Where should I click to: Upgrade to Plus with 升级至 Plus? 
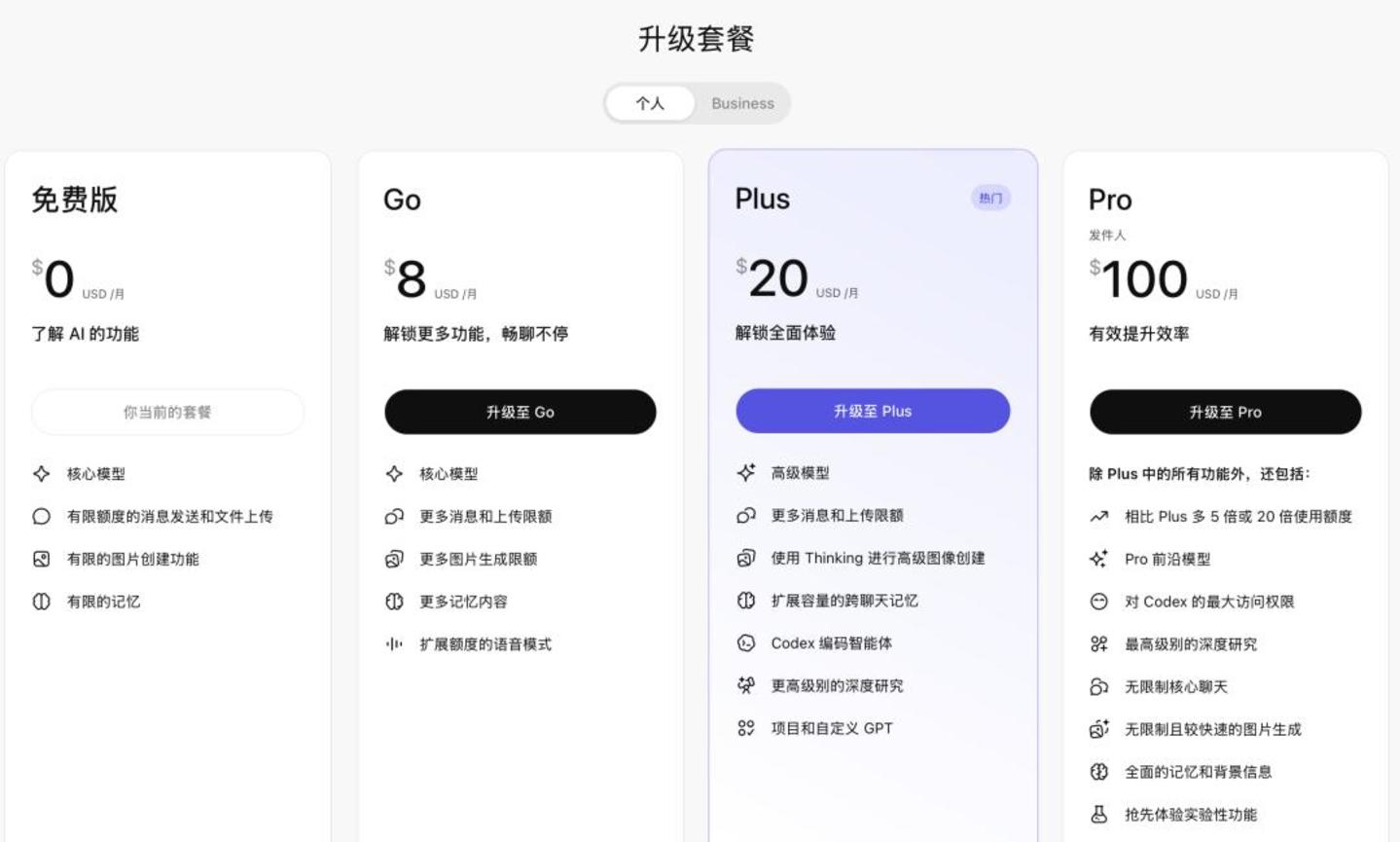(x=873, y=411)
